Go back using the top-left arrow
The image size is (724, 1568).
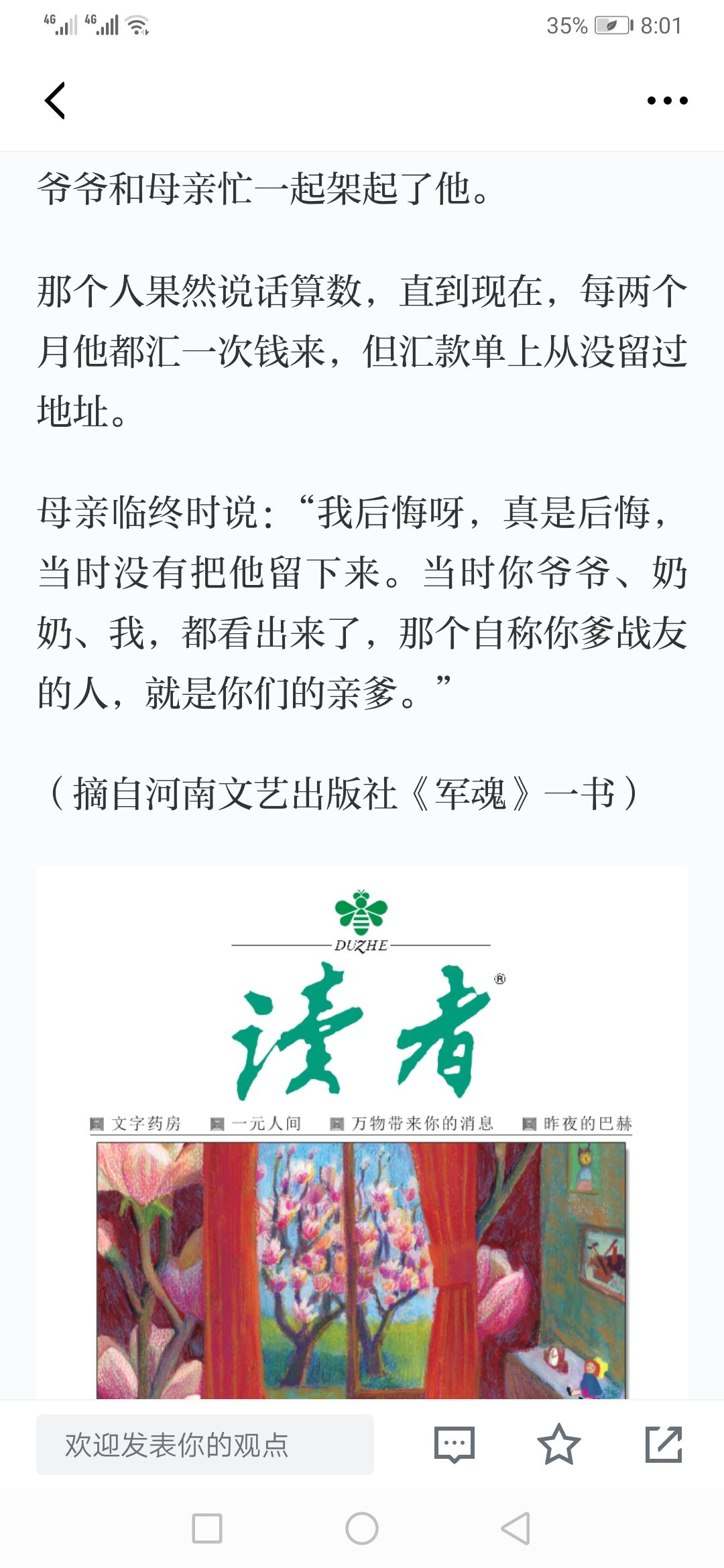55,101
